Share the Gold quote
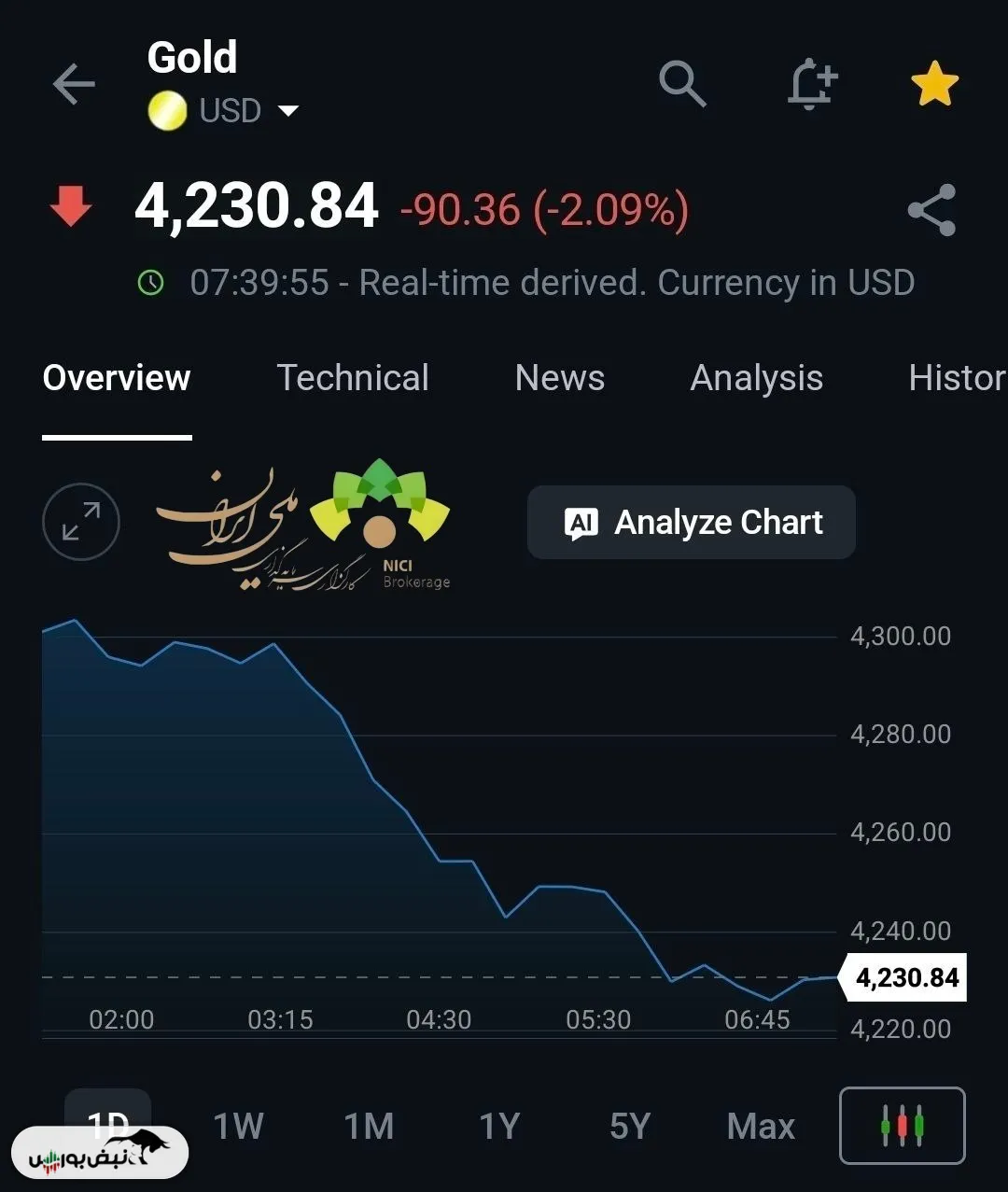This screenshot has width=1008, height=1192. 931,209
